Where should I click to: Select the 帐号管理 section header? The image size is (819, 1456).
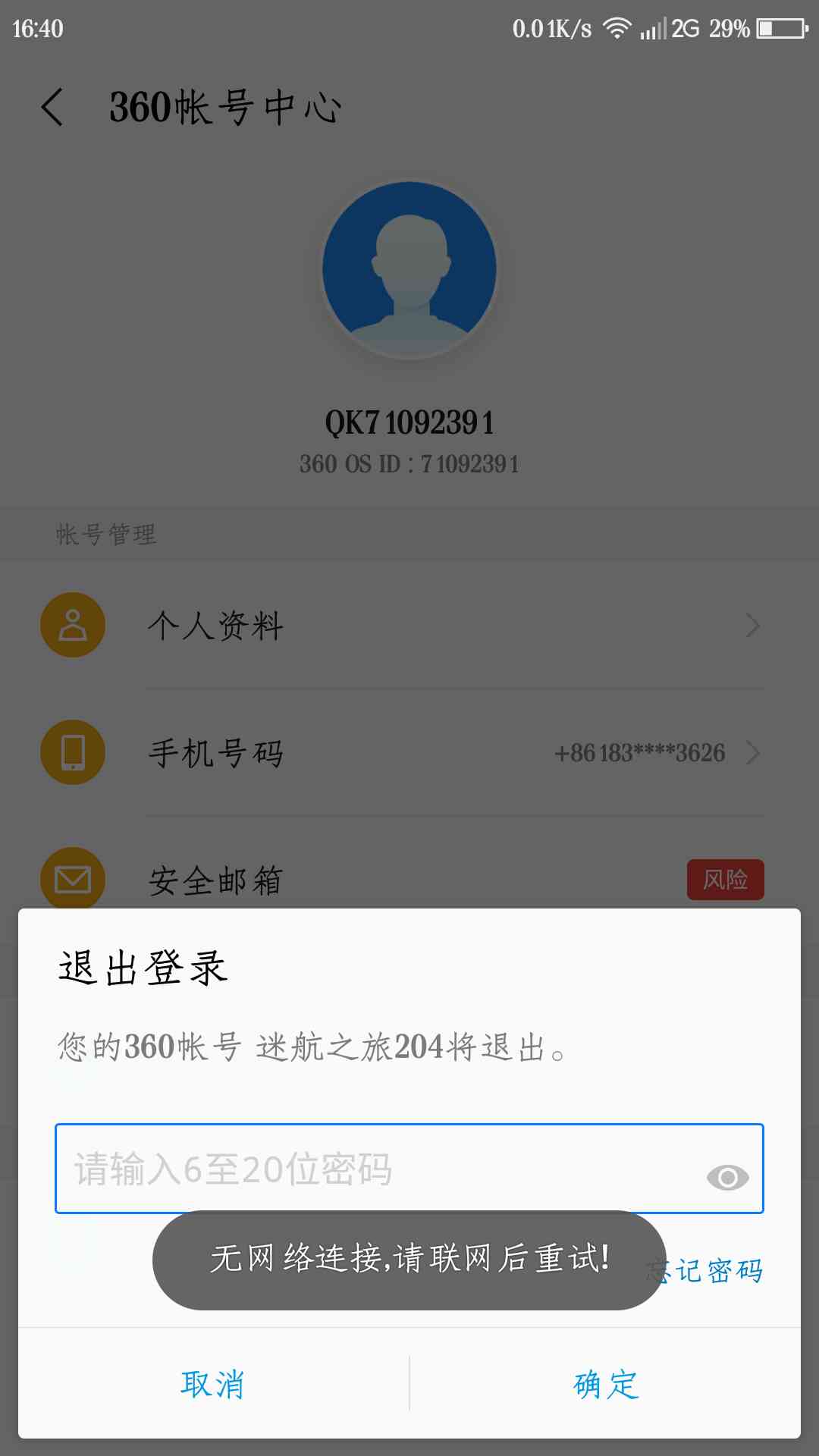click(106, 533)
